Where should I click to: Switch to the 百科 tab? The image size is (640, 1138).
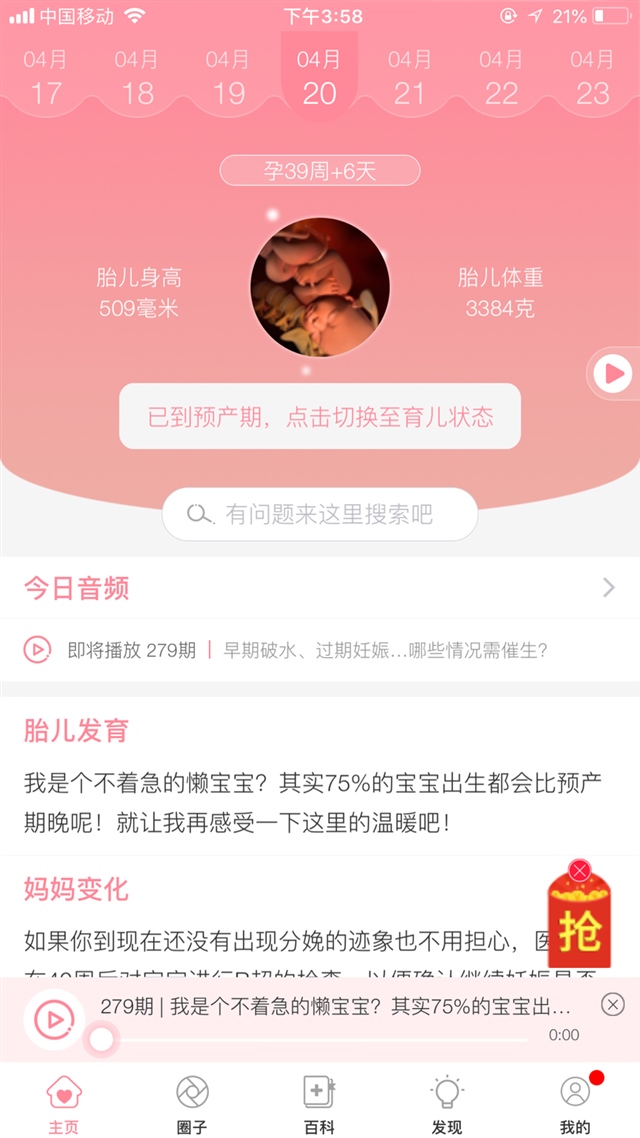coord(319,1104)
